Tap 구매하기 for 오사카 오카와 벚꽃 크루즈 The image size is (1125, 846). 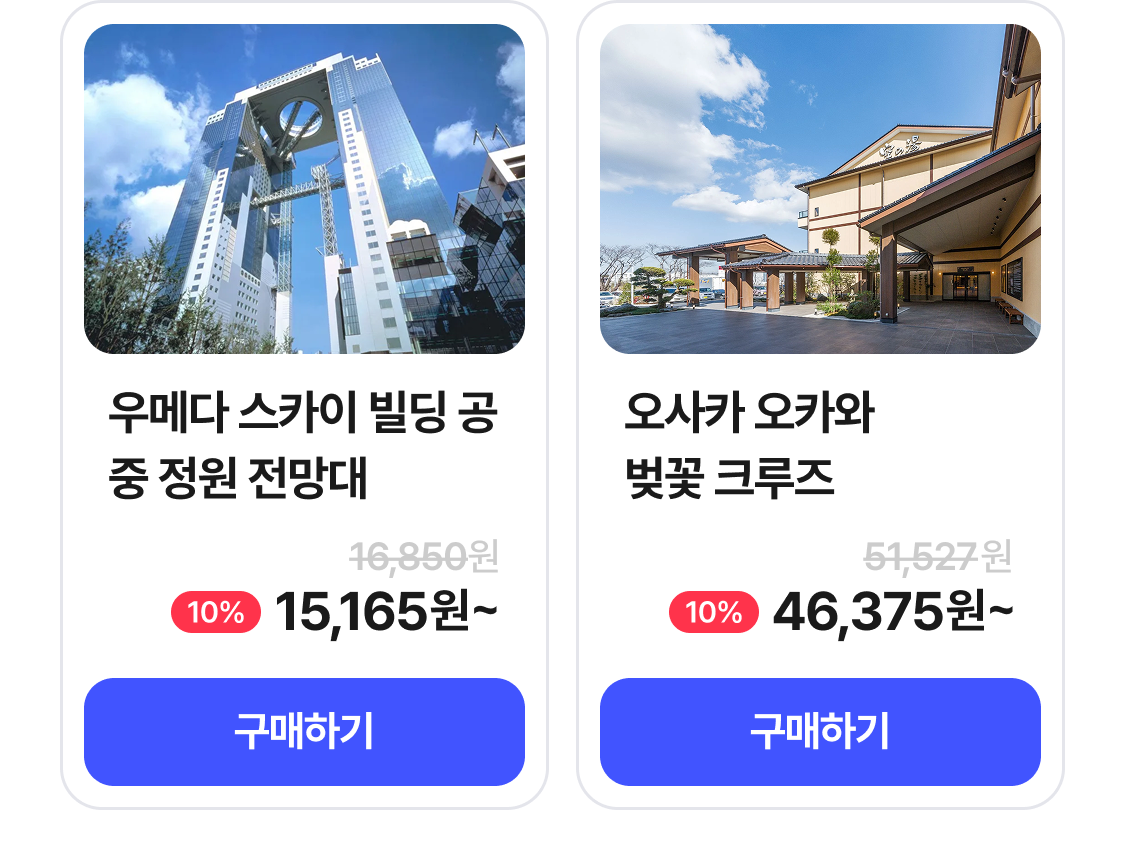pos(820,732)
